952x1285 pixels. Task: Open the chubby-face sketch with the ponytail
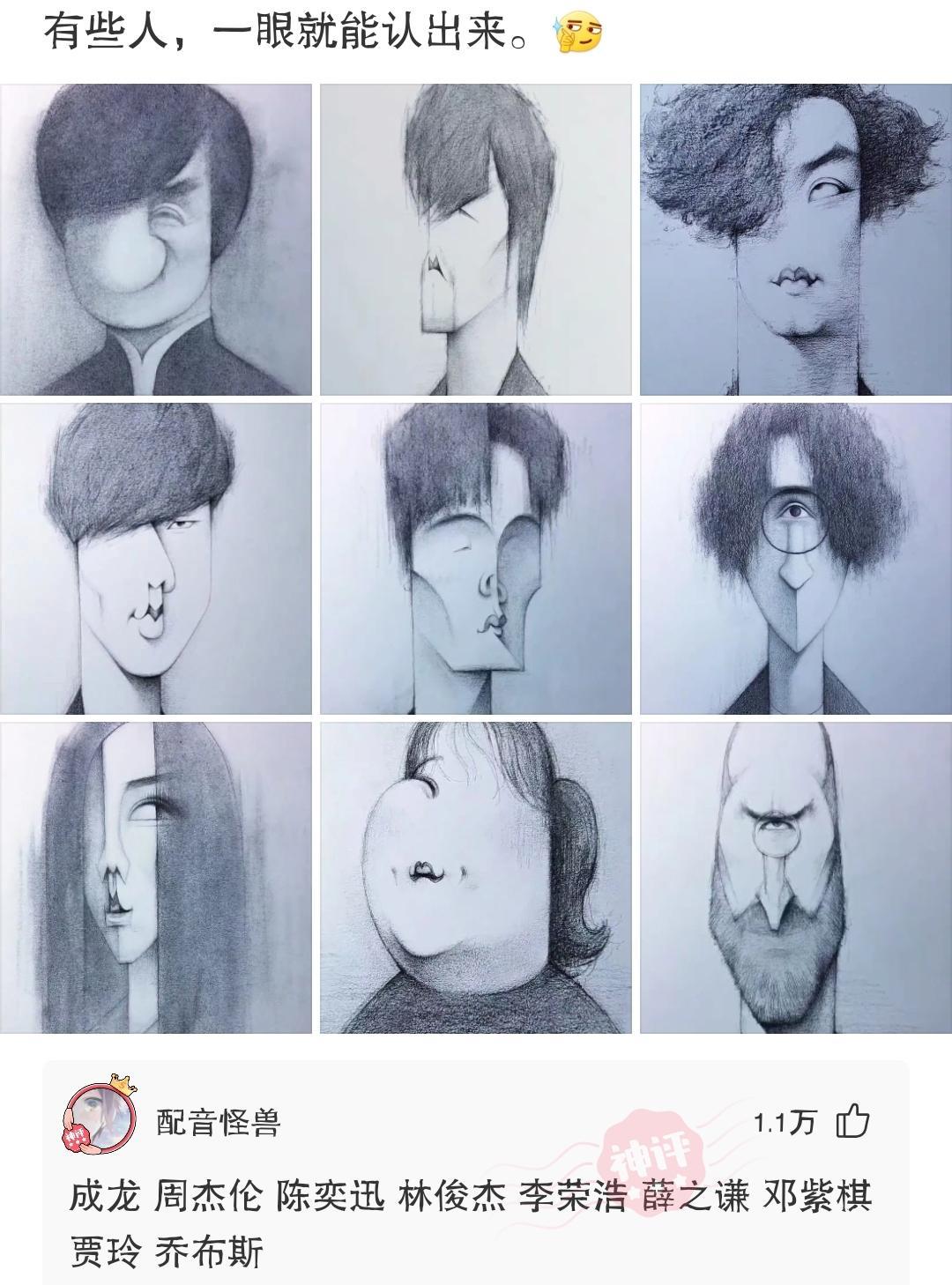476,878
